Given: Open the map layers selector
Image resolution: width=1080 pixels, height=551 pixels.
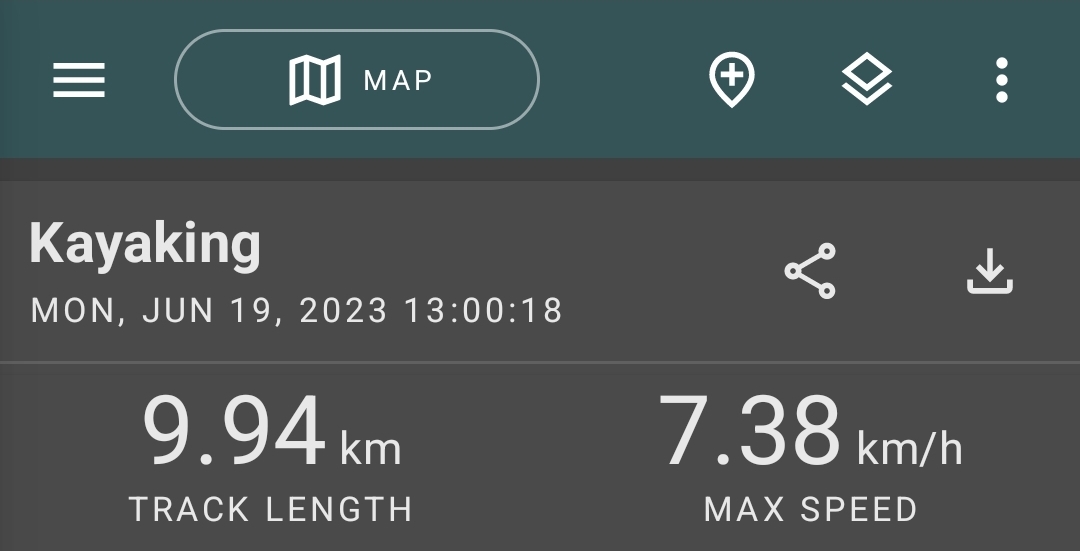Looking at the screenshot, I should click(866, 80).
